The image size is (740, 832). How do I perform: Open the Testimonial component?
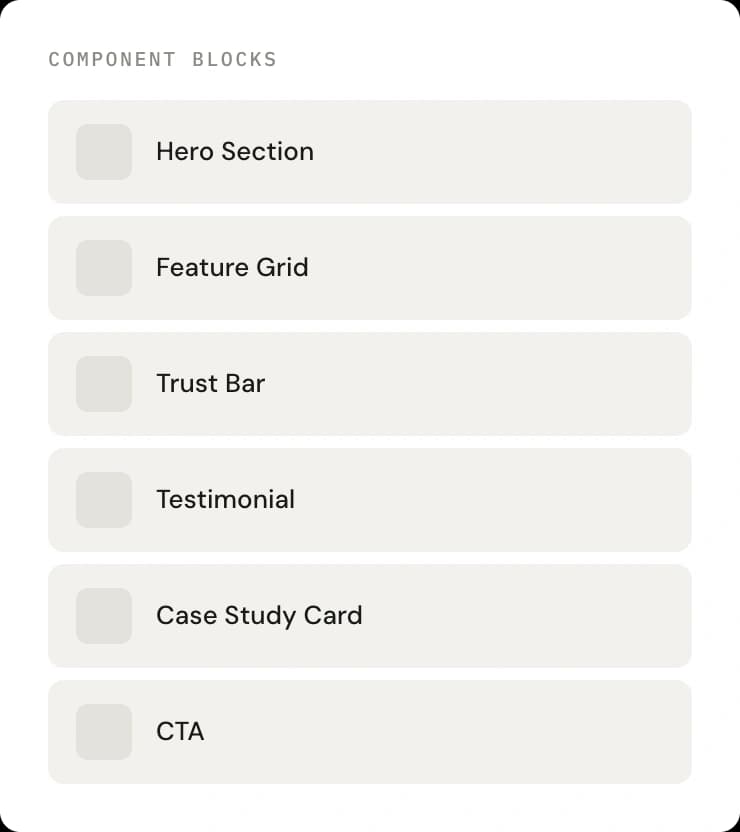[x=370, y=500]
